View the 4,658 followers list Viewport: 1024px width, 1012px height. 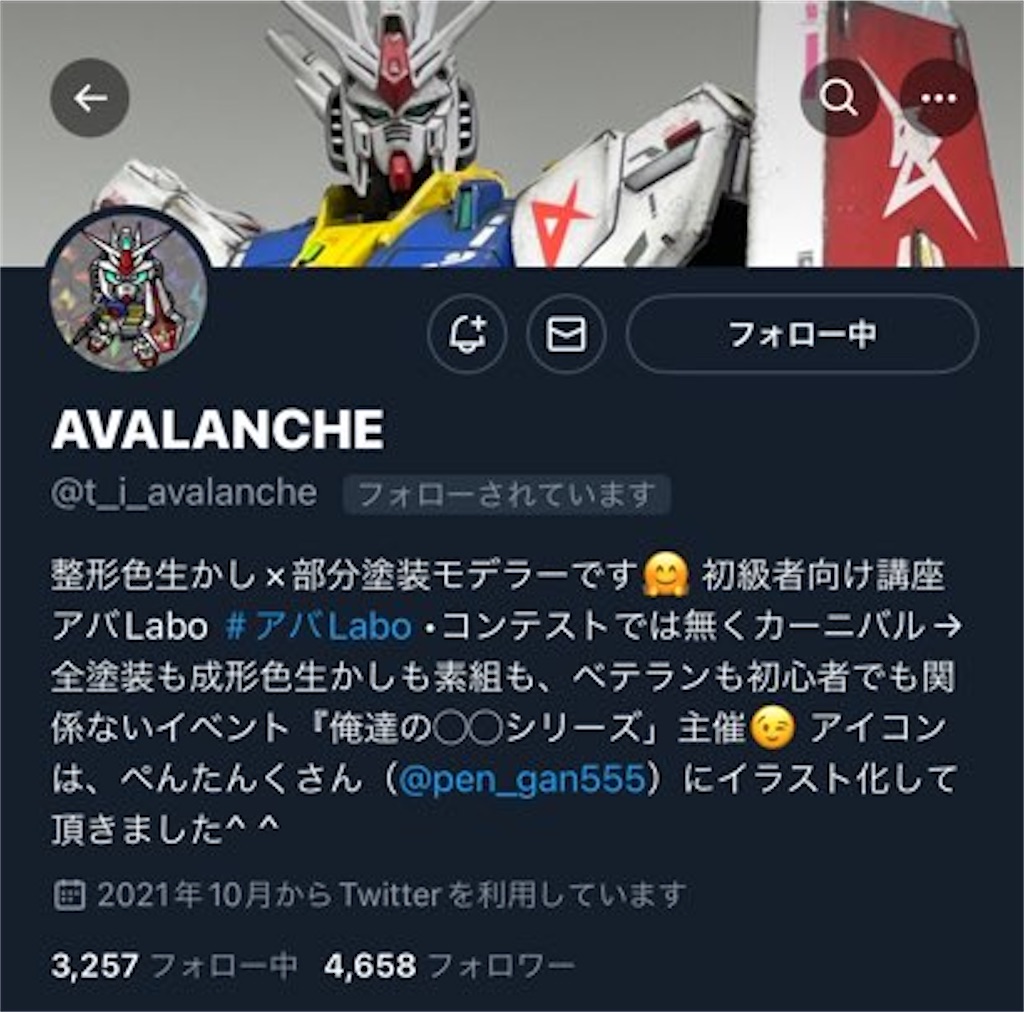pyautogui.click(x=449, y=965)
